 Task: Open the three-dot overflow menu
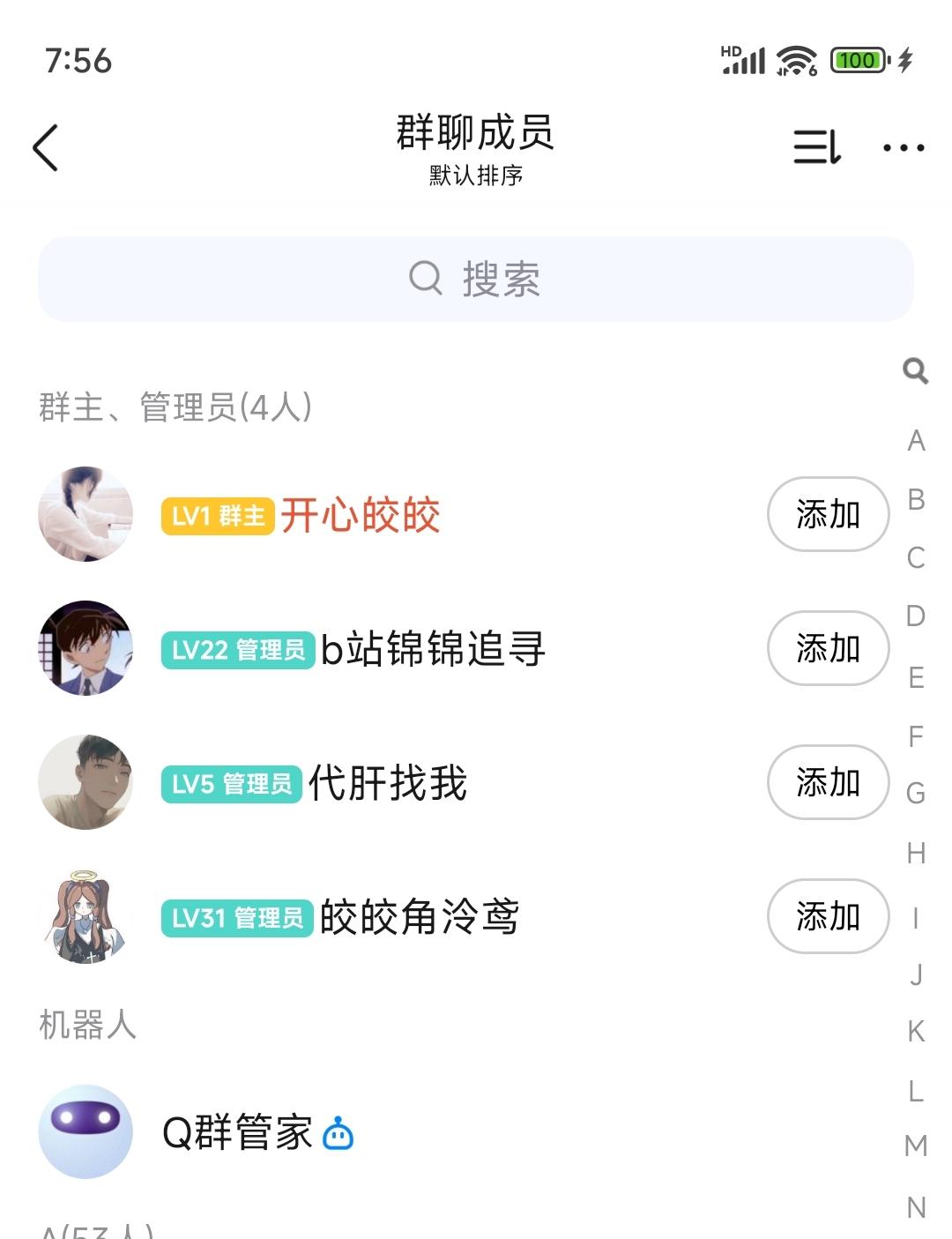point(904,148)
